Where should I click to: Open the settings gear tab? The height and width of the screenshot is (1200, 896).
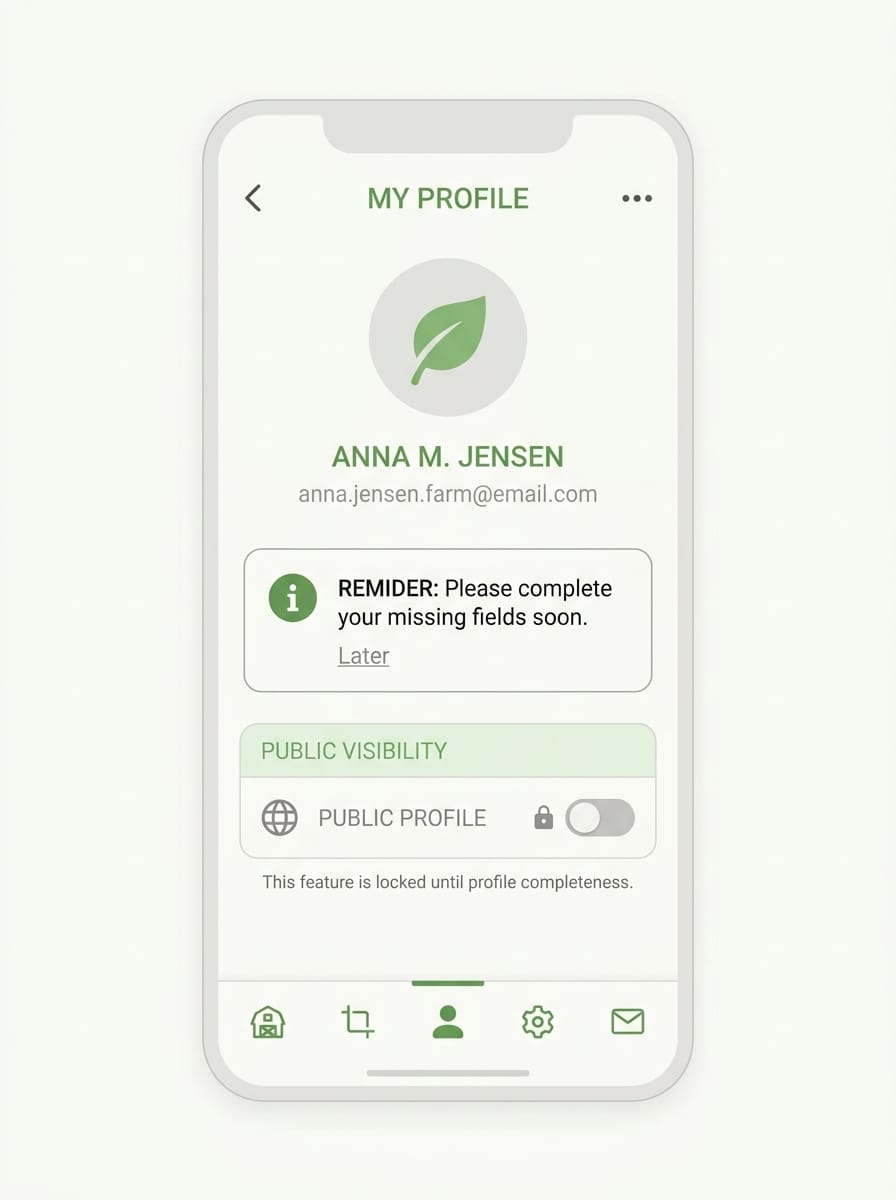coord(538,1022)
